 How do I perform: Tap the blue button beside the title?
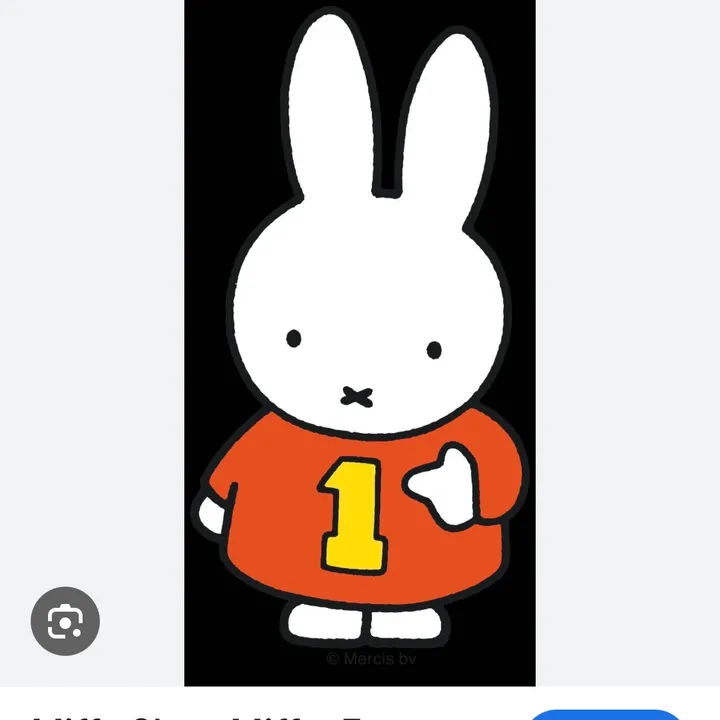pos(605,714)
